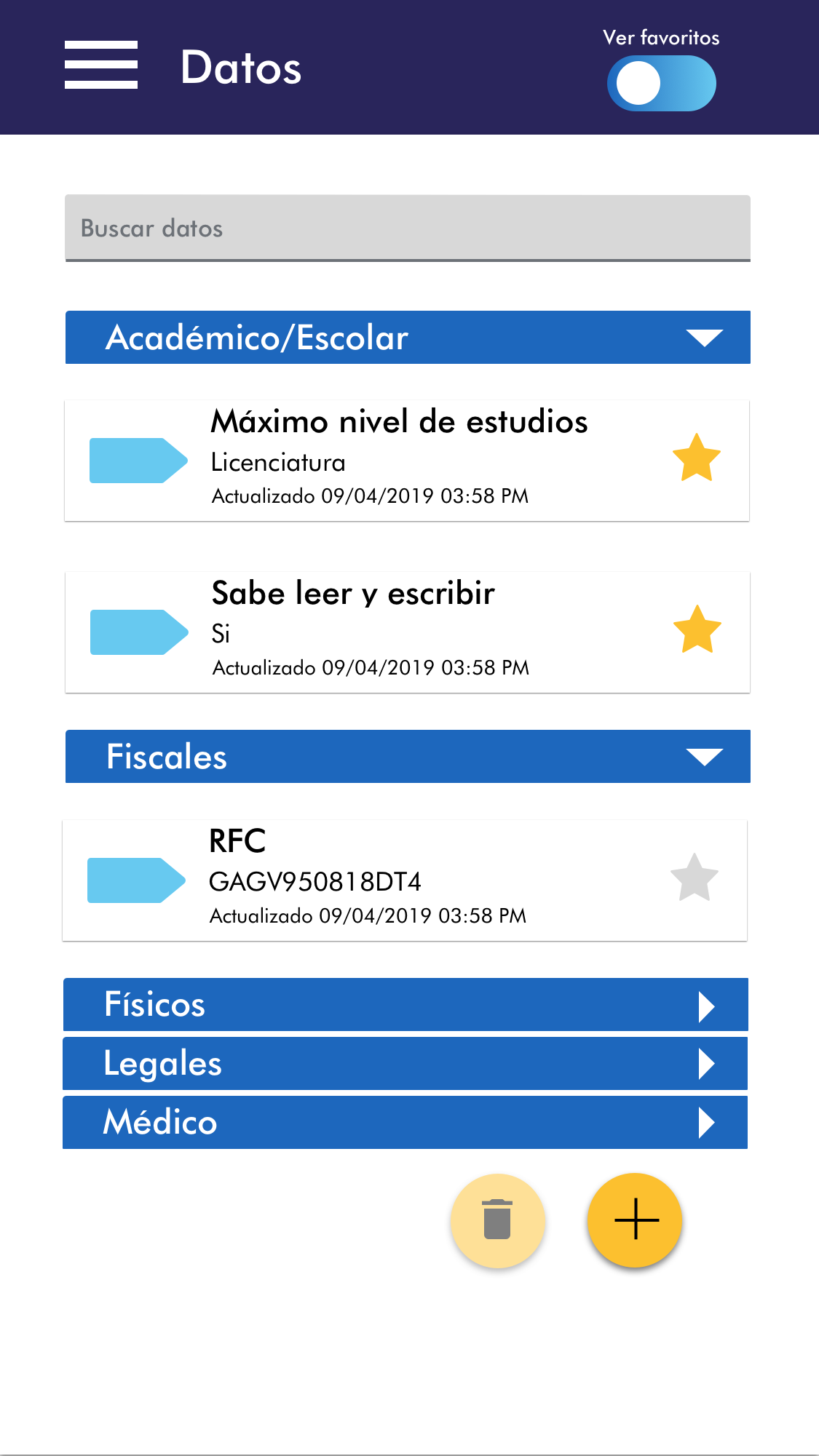The image size is (819, 1456).
Task: Expand the Físicos section
Action: pyautogui.click(x=405, y=1005)
